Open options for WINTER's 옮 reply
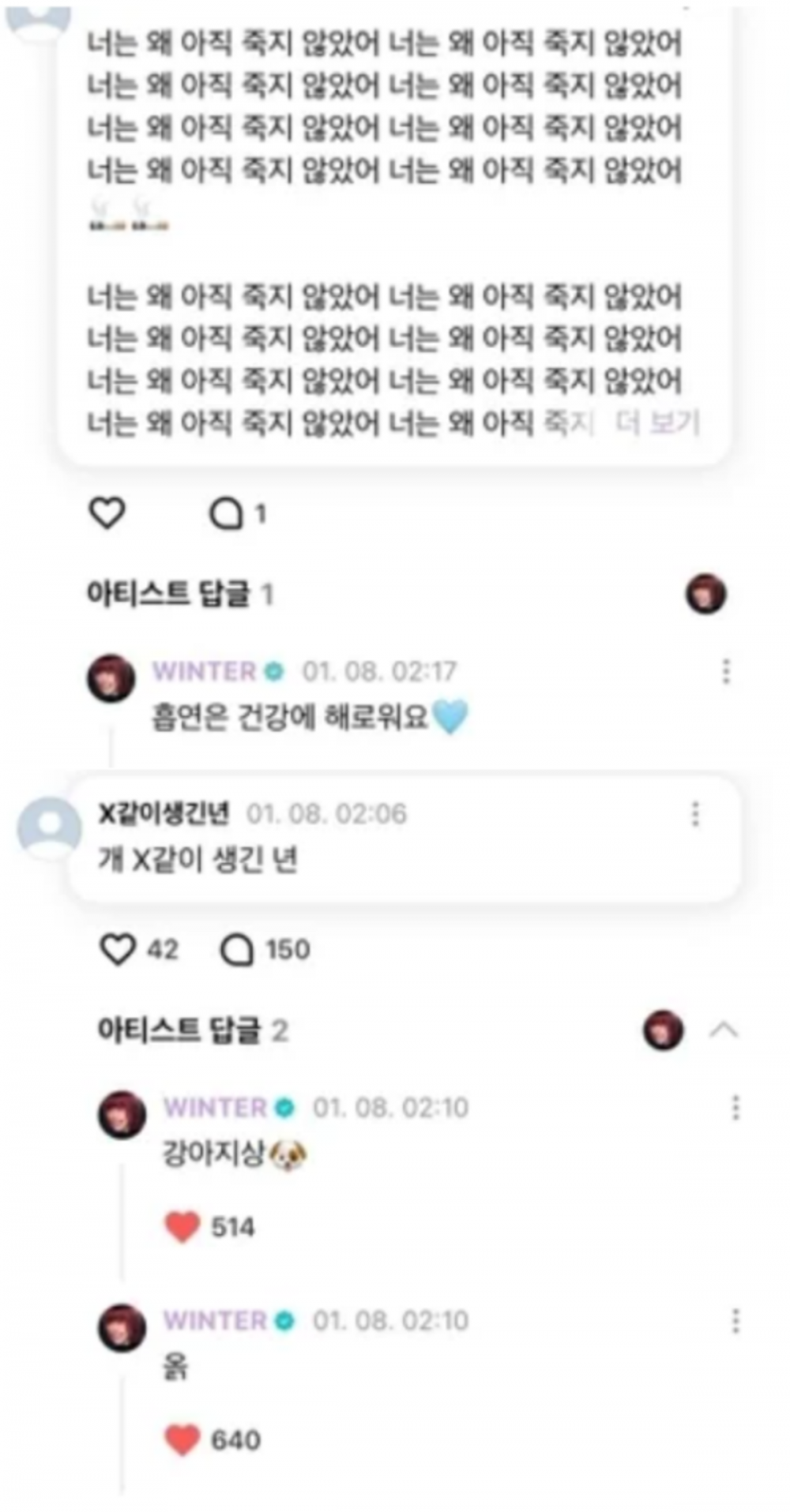The width and height of the screenshot is (790, 1512). coord(735,1320)
